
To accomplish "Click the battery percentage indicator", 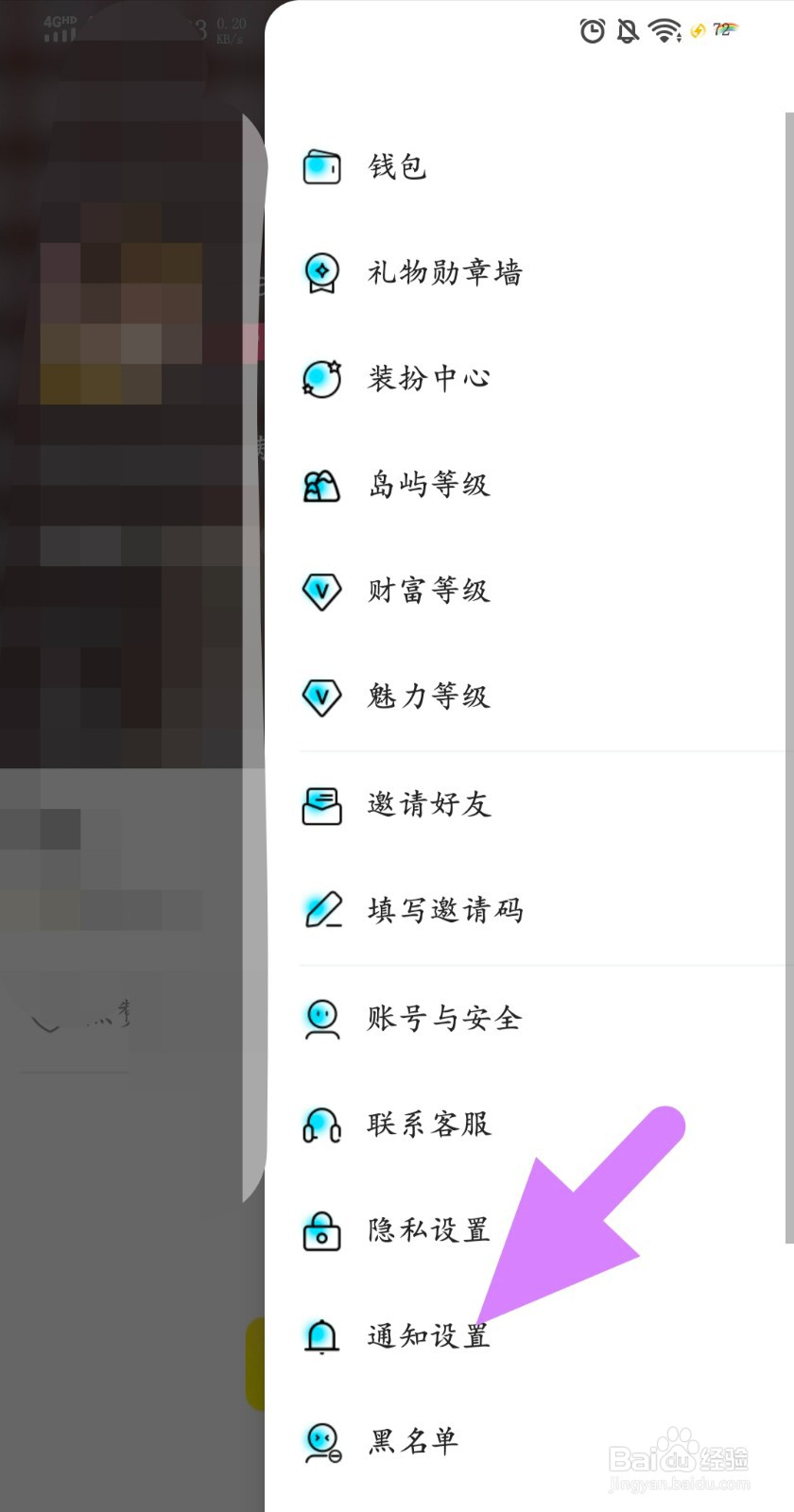I will (720, 28).
